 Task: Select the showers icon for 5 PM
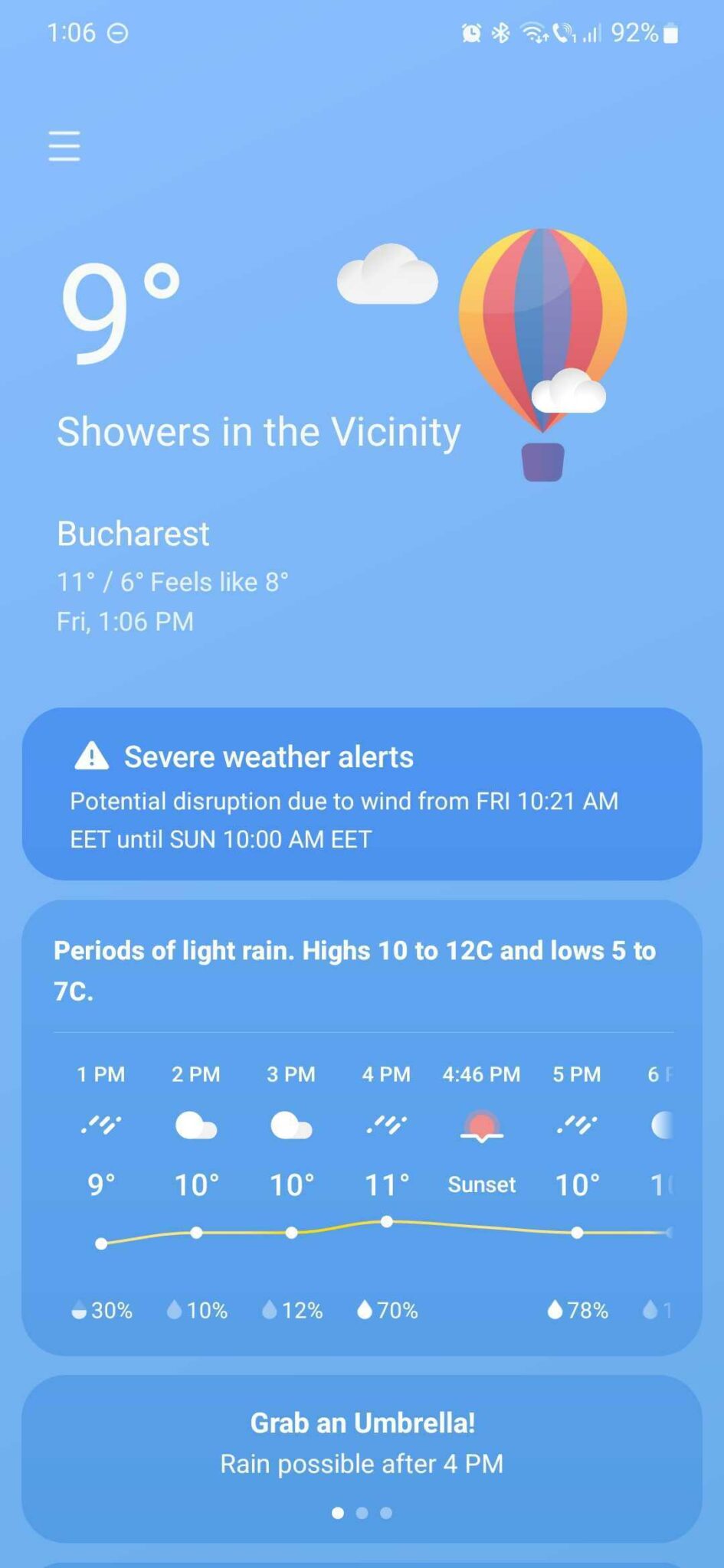(x=576, y=1123)
